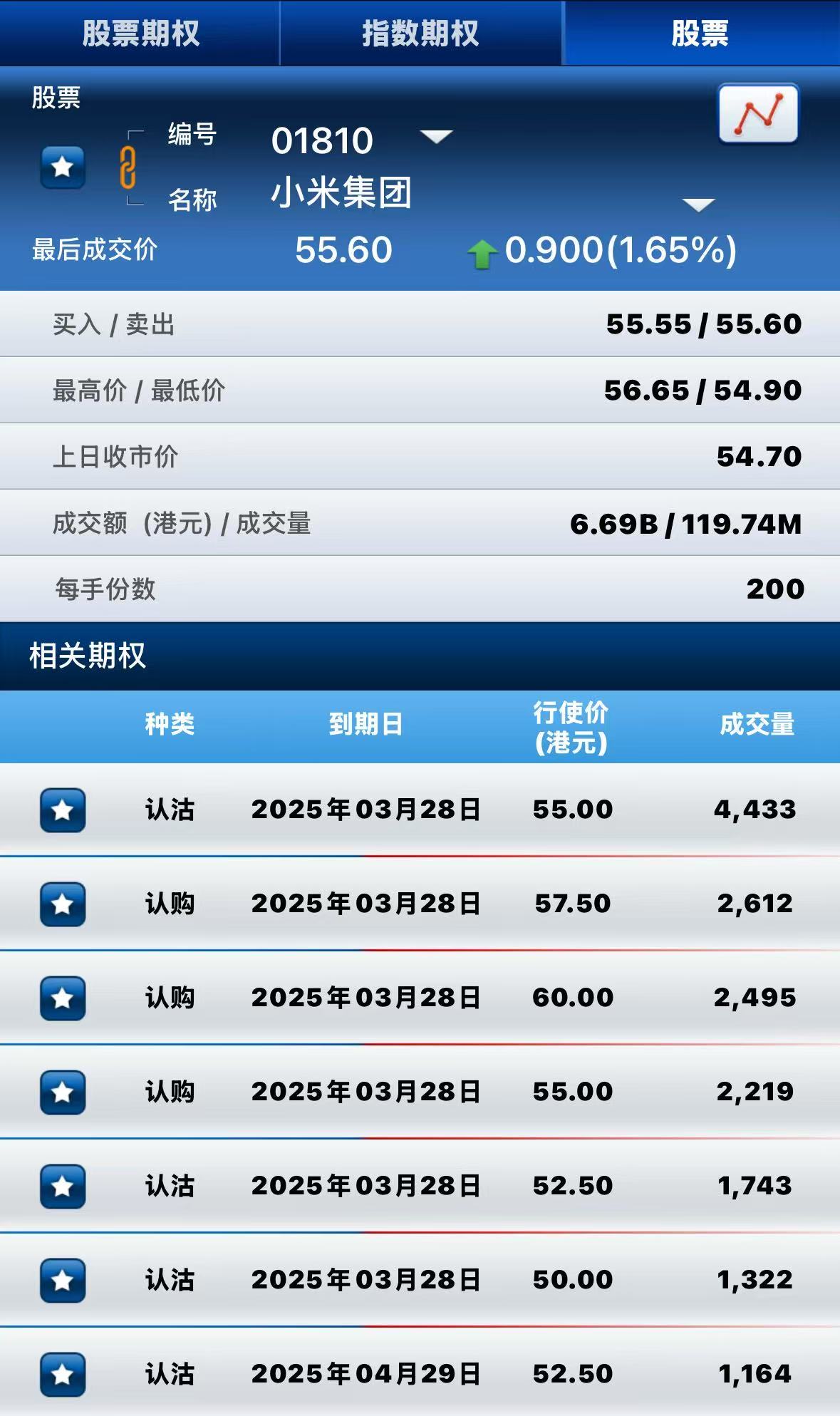
Task: Favorite the 认沽 option with strike 50.00
Action: 63,1279
